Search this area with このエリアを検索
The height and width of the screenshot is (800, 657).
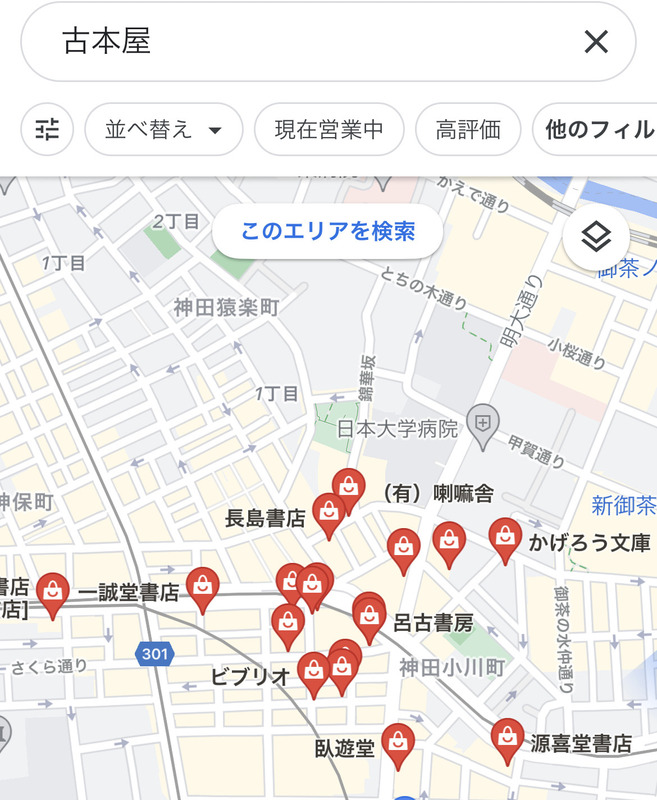(x=327, y=232)
